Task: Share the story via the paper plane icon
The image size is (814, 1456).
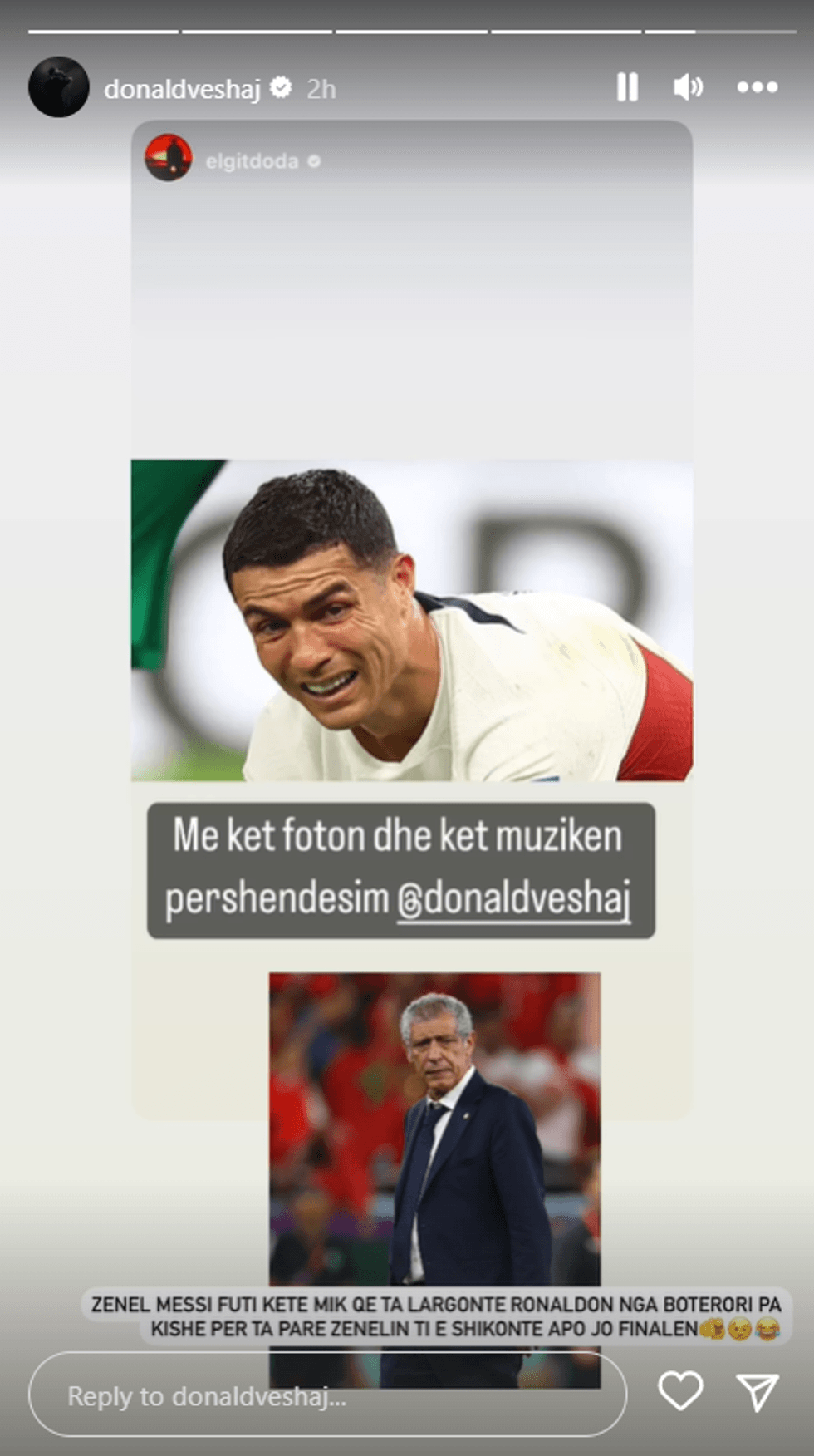Action: coord(757,1392)
